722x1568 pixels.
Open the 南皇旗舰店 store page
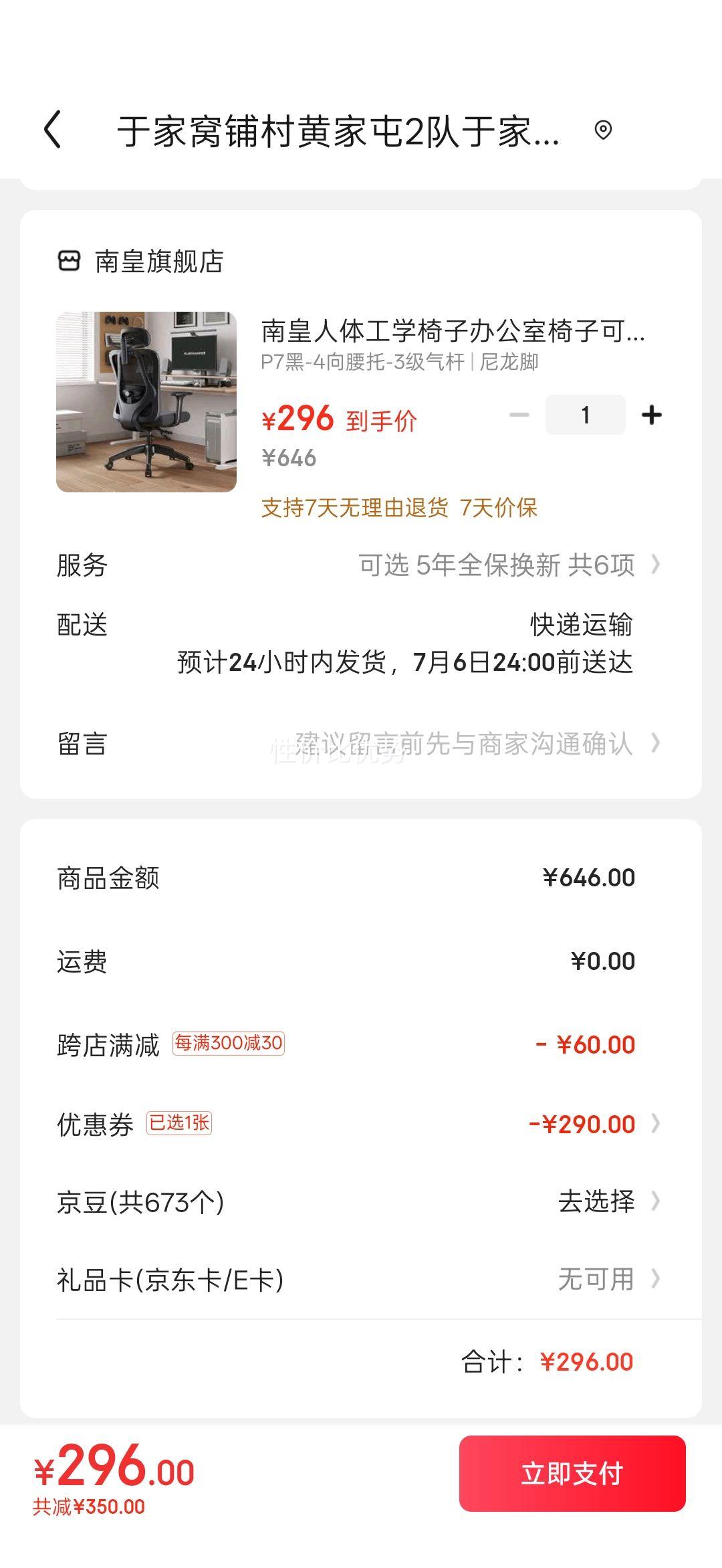point(140,261)
